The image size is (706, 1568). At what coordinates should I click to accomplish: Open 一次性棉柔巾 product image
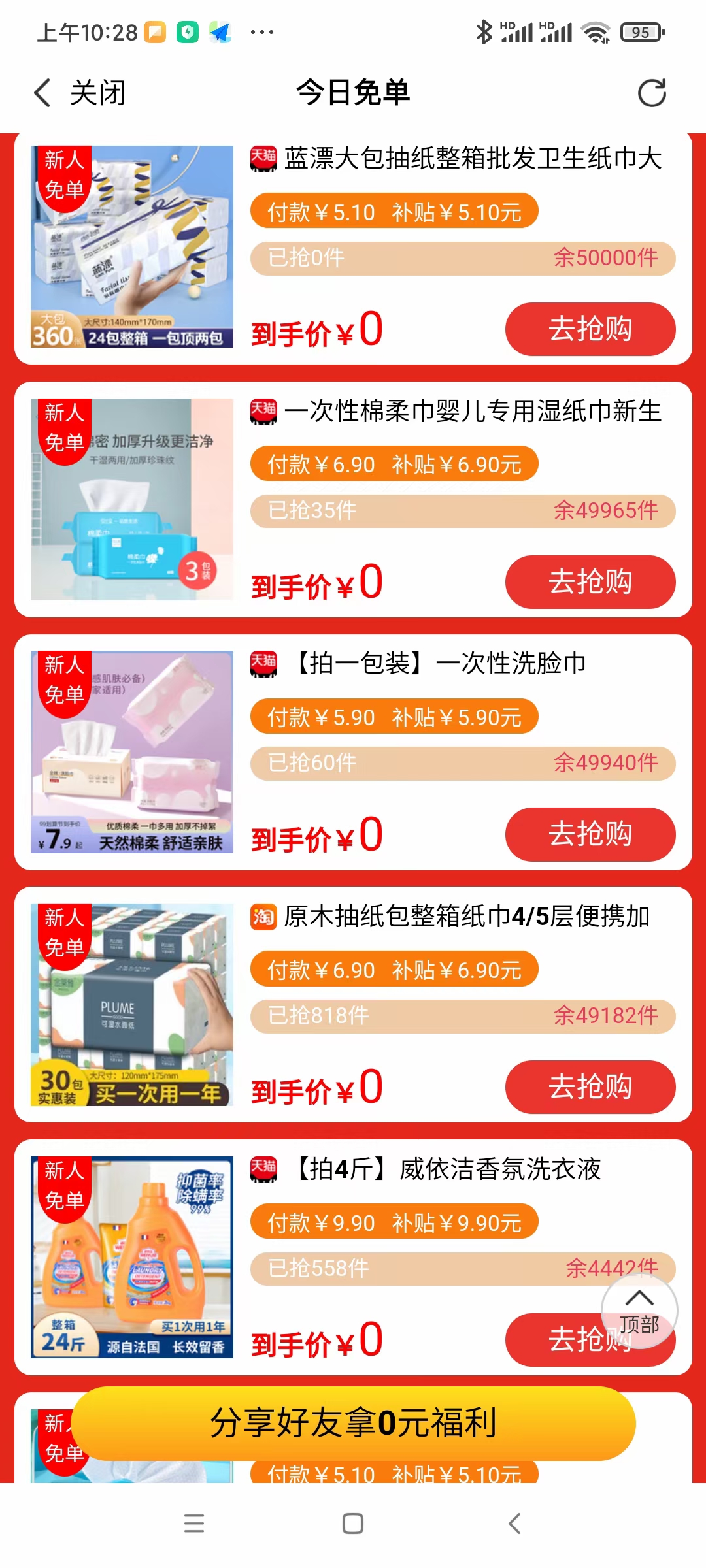(132, 499)
